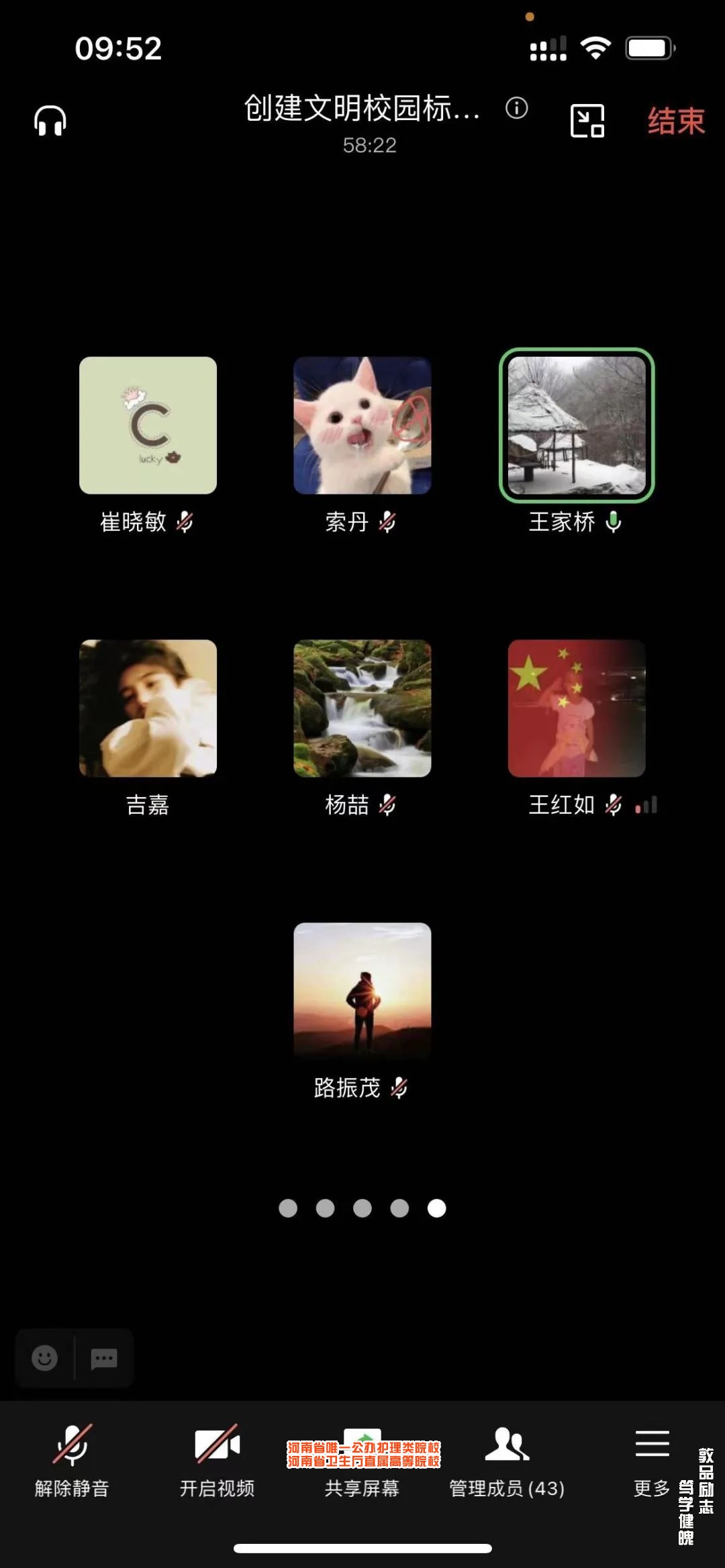Select participant tile 王红如
725x1568 pixels.
tap(577, 709)
